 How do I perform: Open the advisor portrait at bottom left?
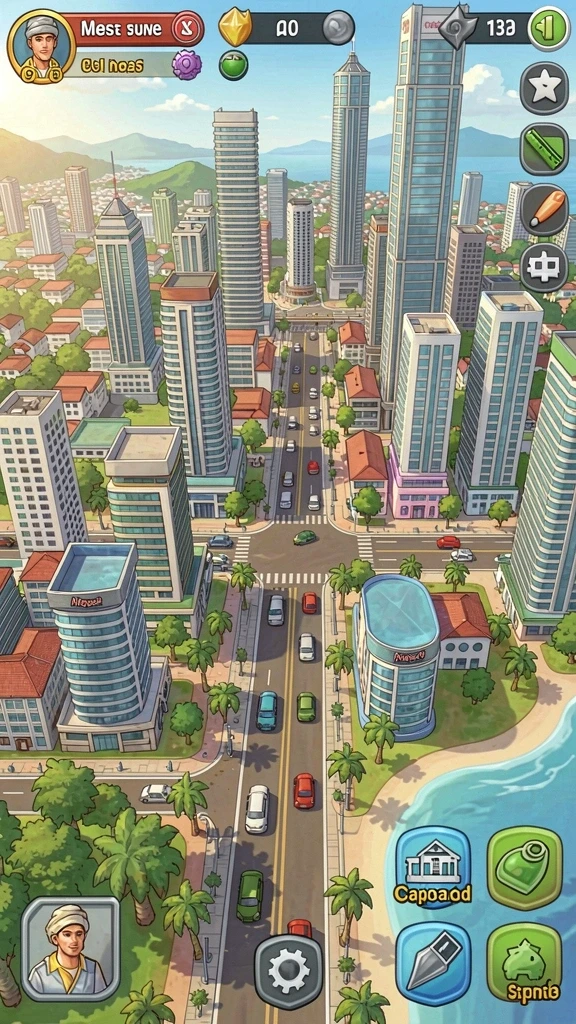pyautogui.click(x=71, y=948)
